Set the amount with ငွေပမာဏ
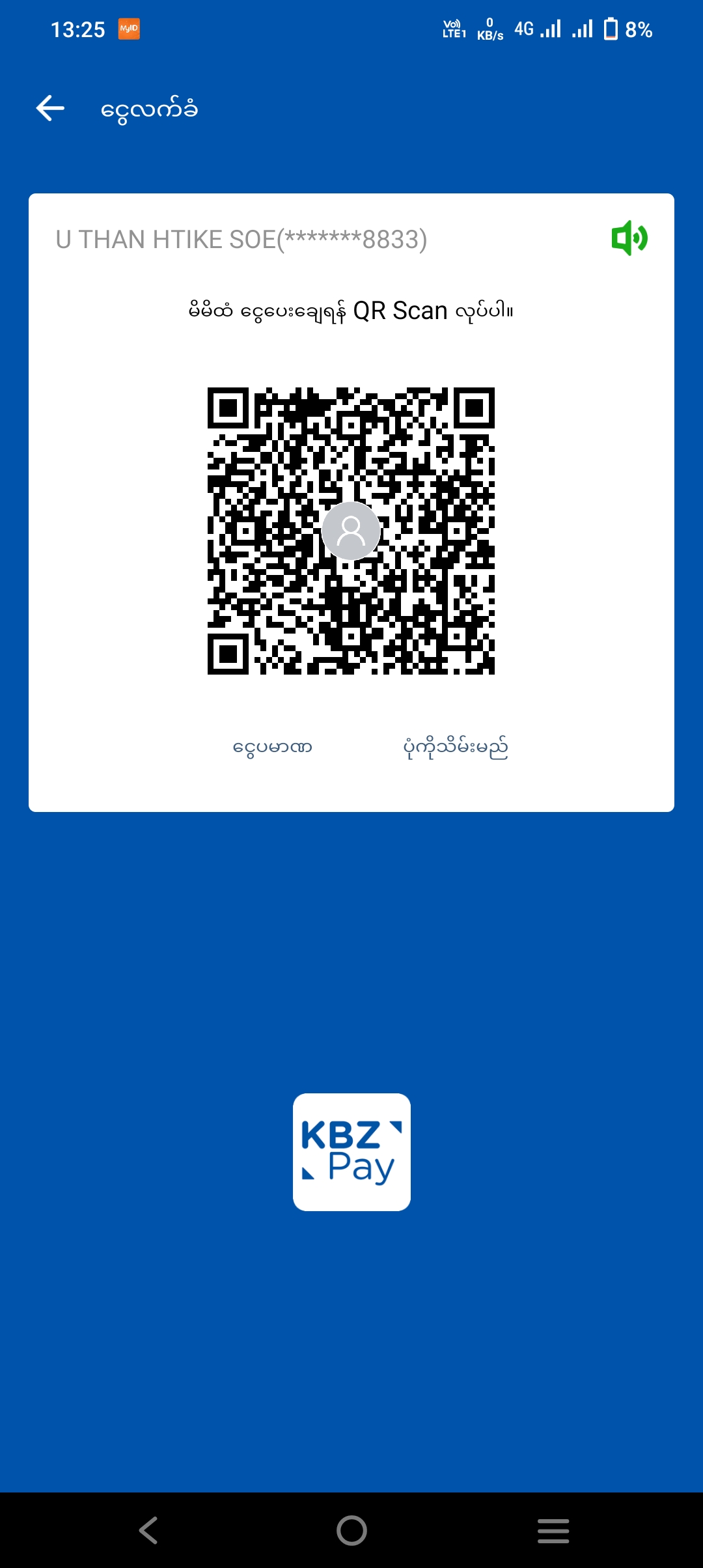 tap(273, 747)
